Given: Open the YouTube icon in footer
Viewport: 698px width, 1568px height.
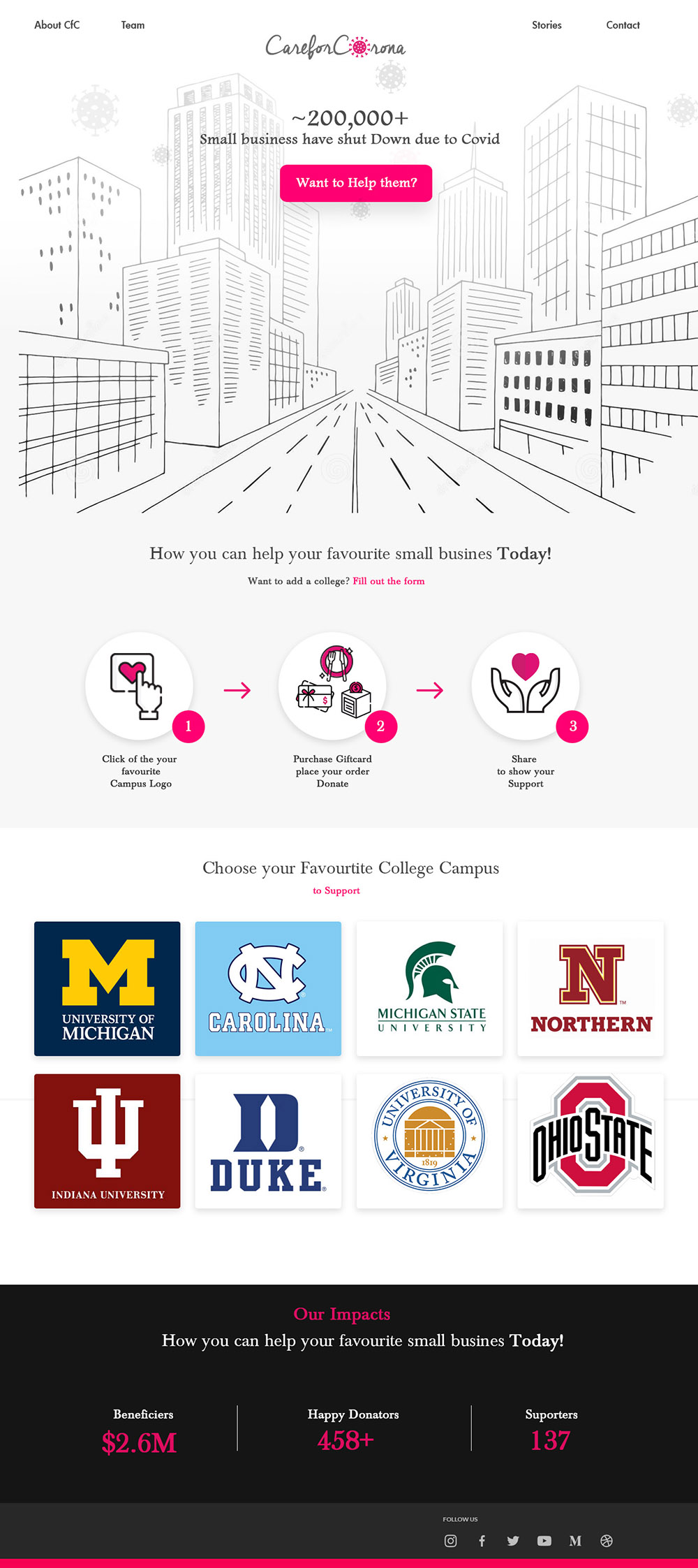Looking at the screenshot, I should (544, 1541).
